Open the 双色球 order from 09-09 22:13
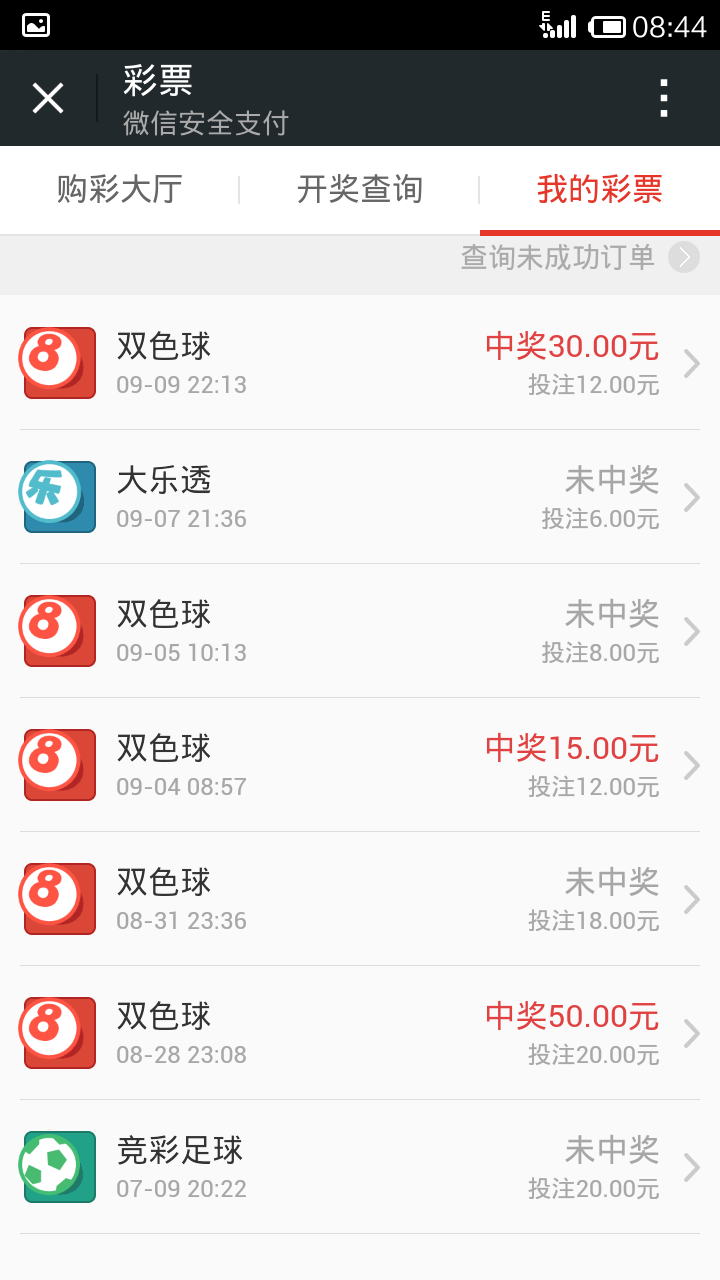This screenshot has width=720, height=1280. pos(360,363)
